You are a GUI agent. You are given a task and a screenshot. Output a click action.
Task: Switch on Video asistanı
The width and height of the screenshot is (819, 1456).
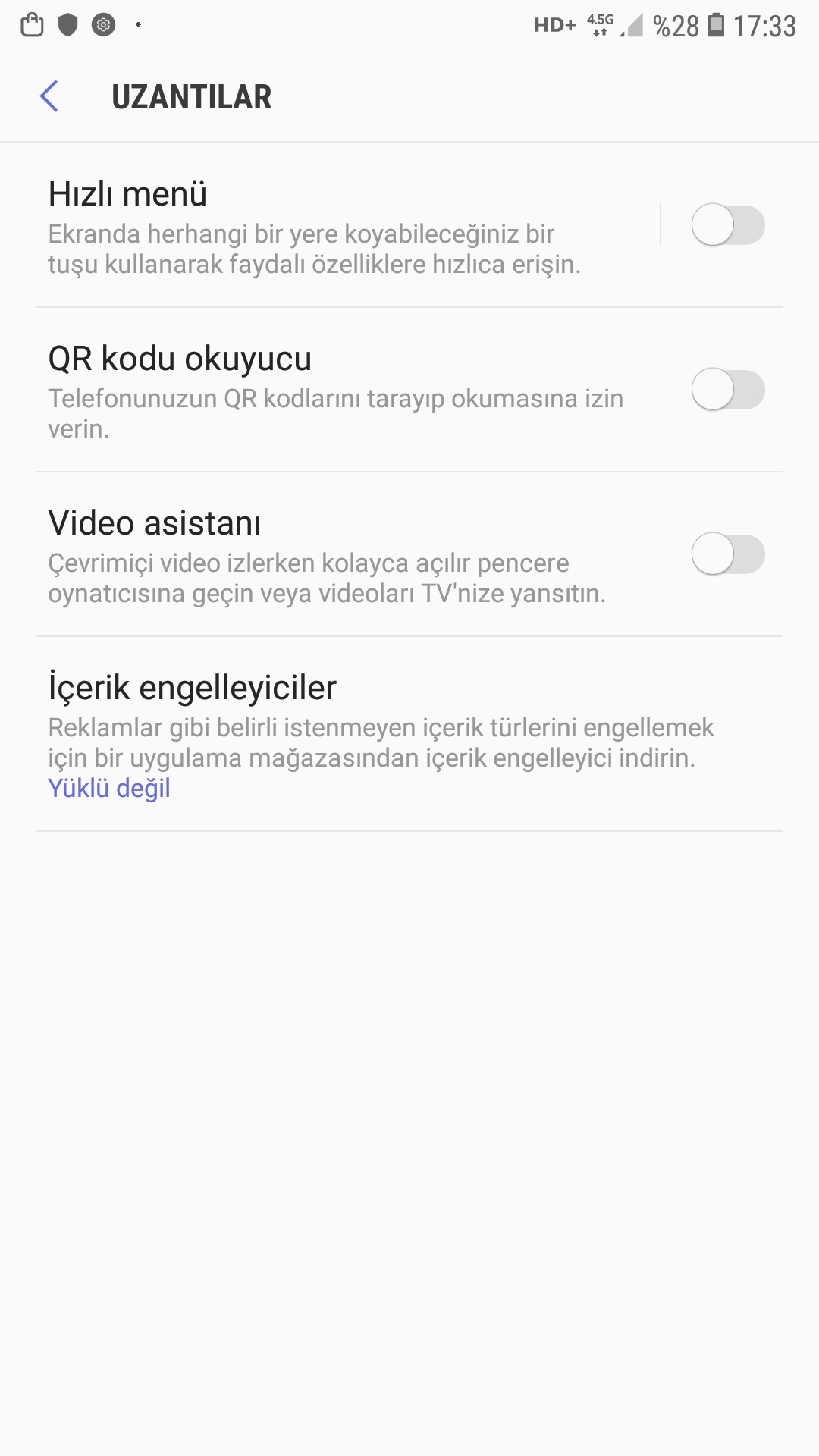coord(727,554)
